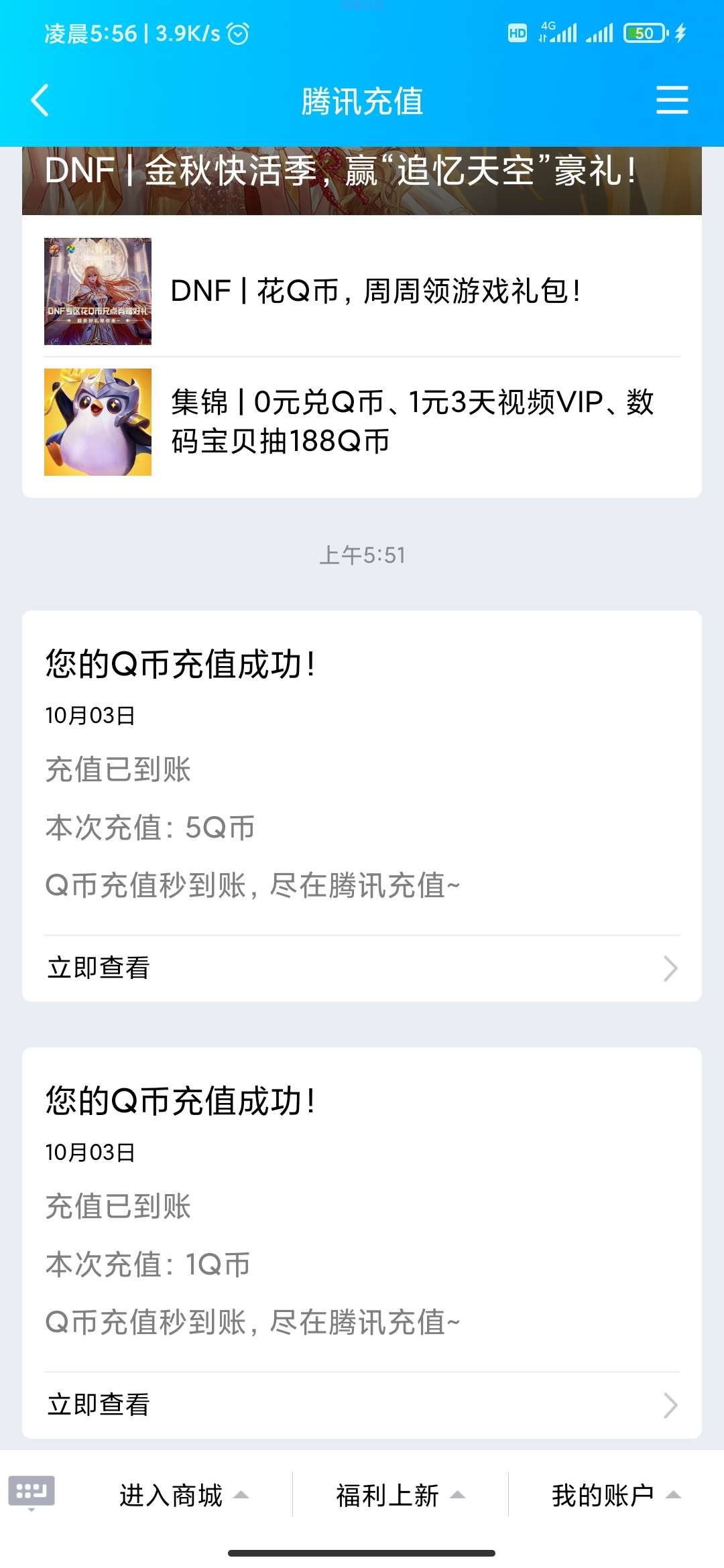Open the hamburger menu in the header
The height and width of the screenshot is (1568, 724).
click(672, 100)
